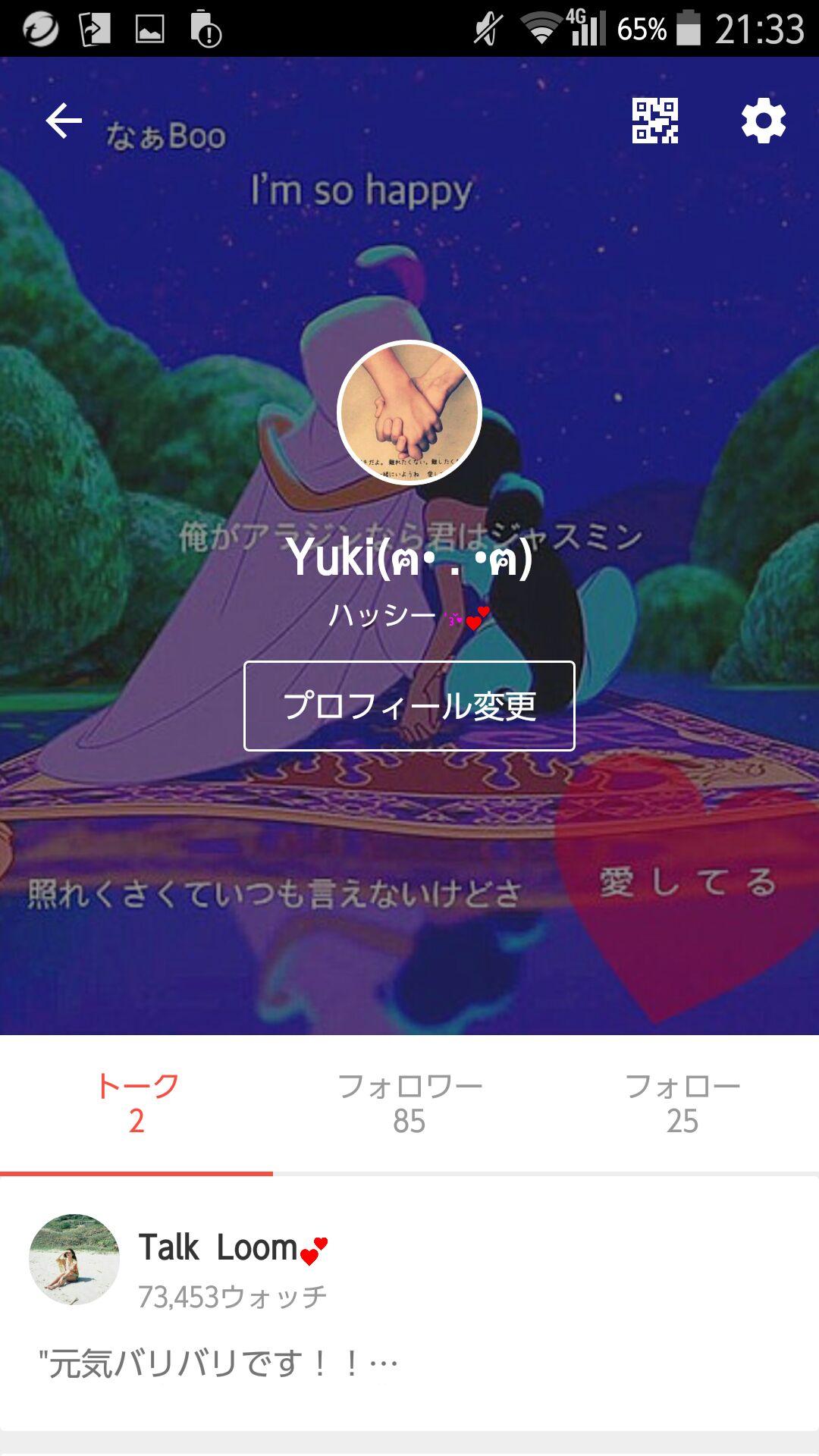
Task: Tap the プロフィール変更 button
Action: point(409,705)
